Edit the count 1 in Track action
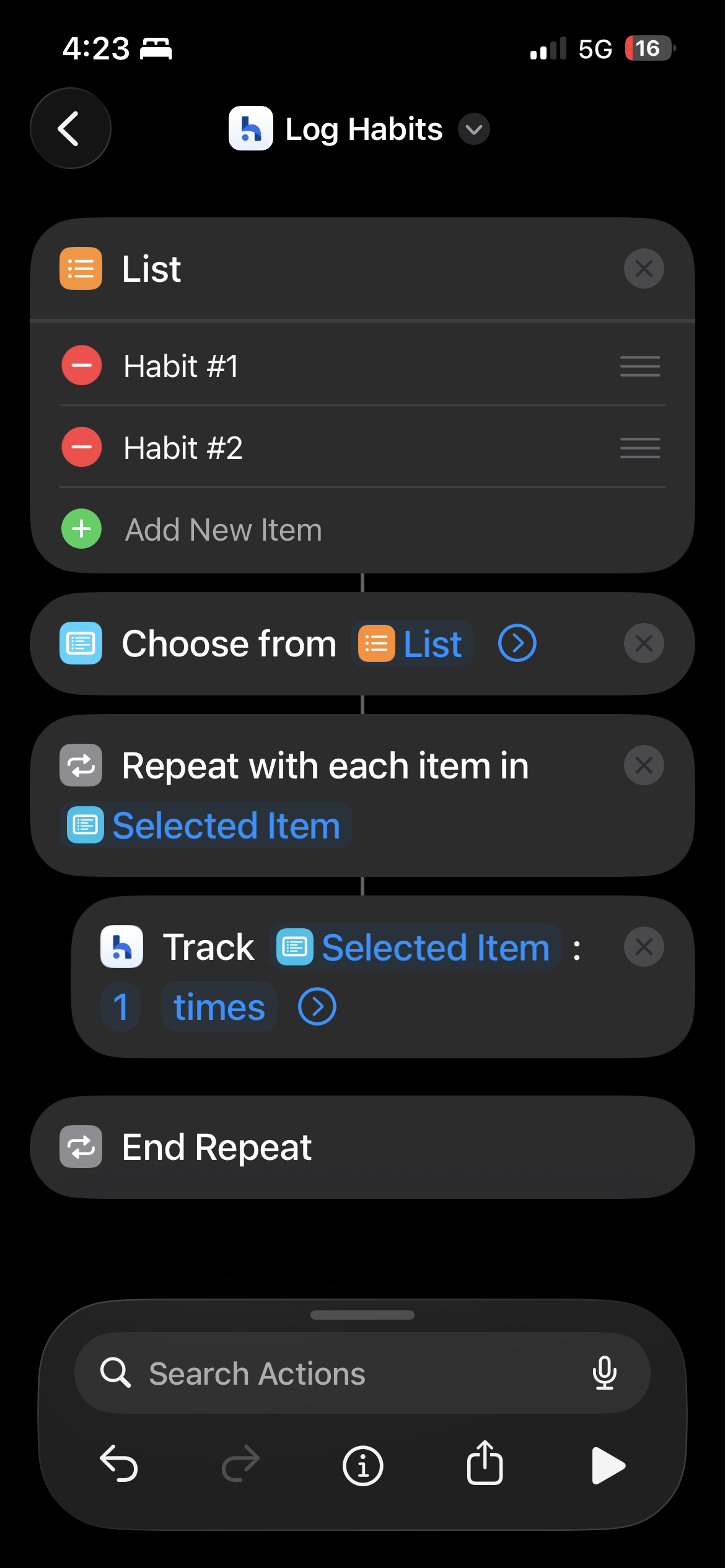 pyautogui.click(x=121, y=1007)
